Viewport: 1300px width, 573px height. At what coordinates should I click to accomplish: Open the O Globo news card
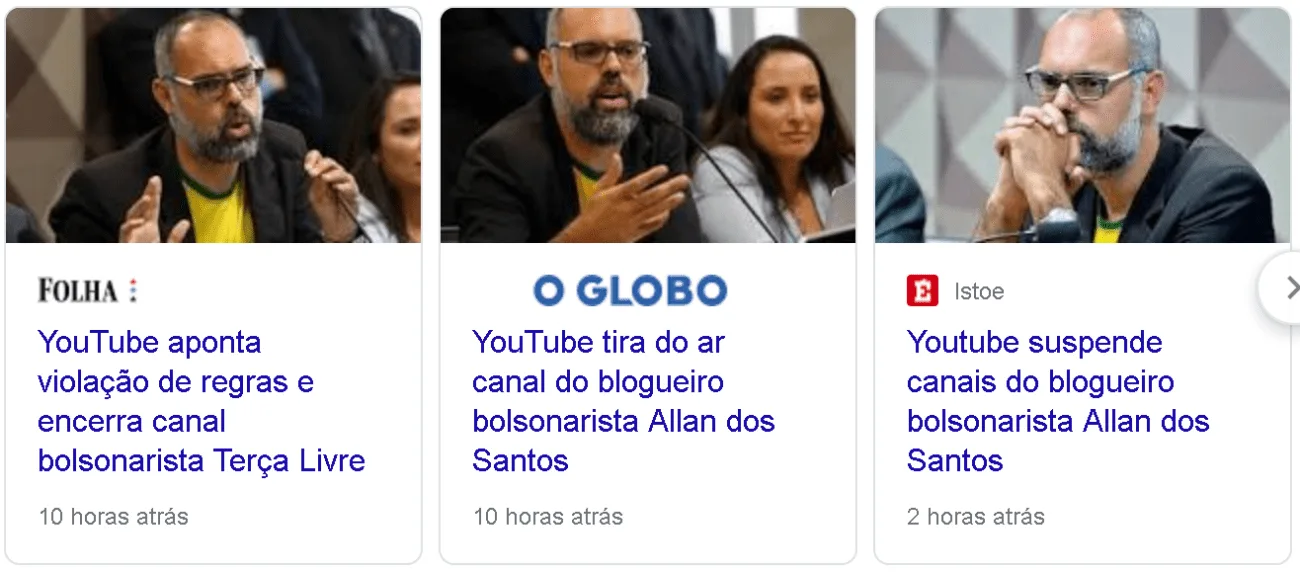point(648,286)
